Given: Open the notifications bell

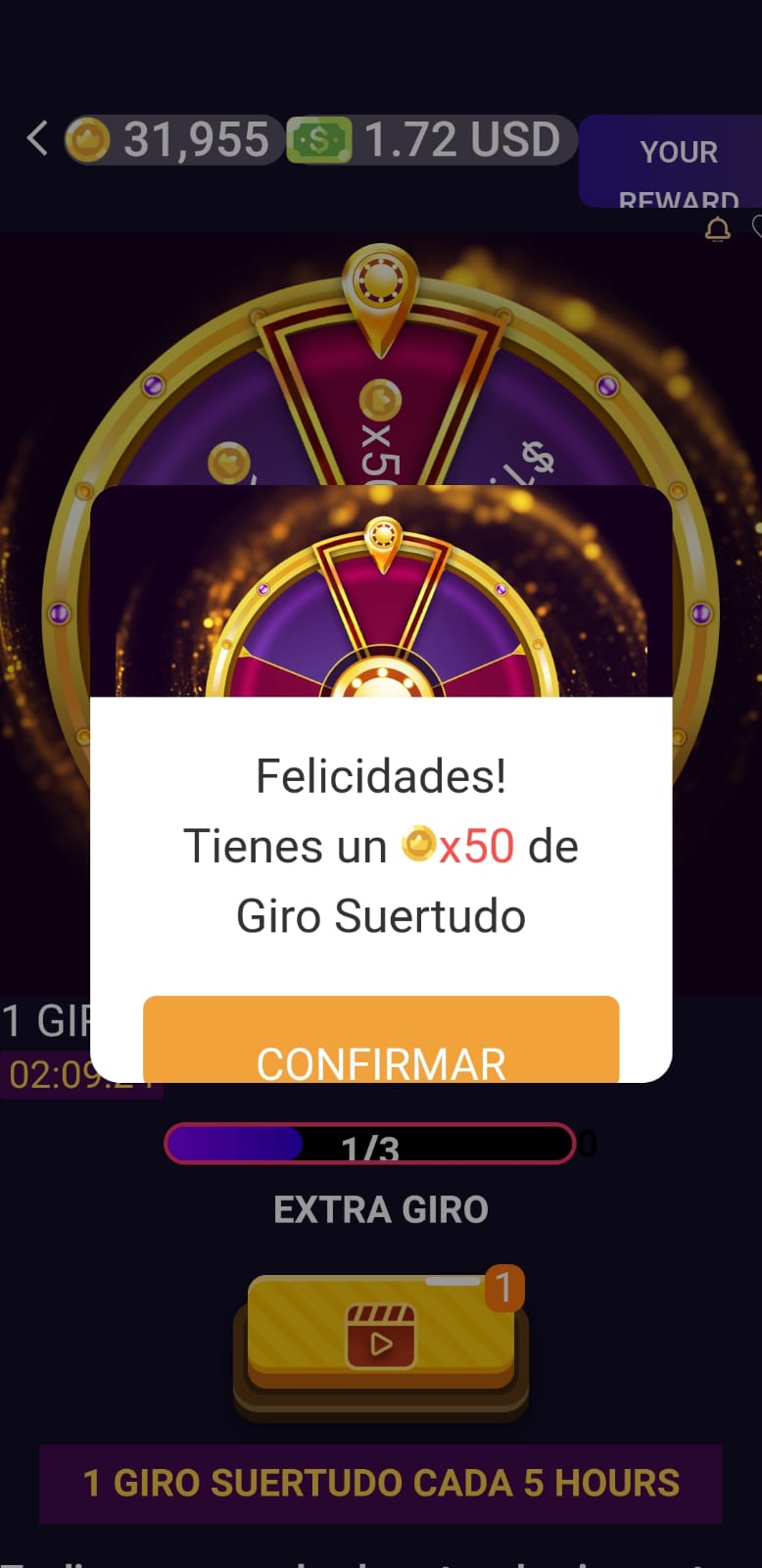Looking at the screenshot, I should [718, 230].
